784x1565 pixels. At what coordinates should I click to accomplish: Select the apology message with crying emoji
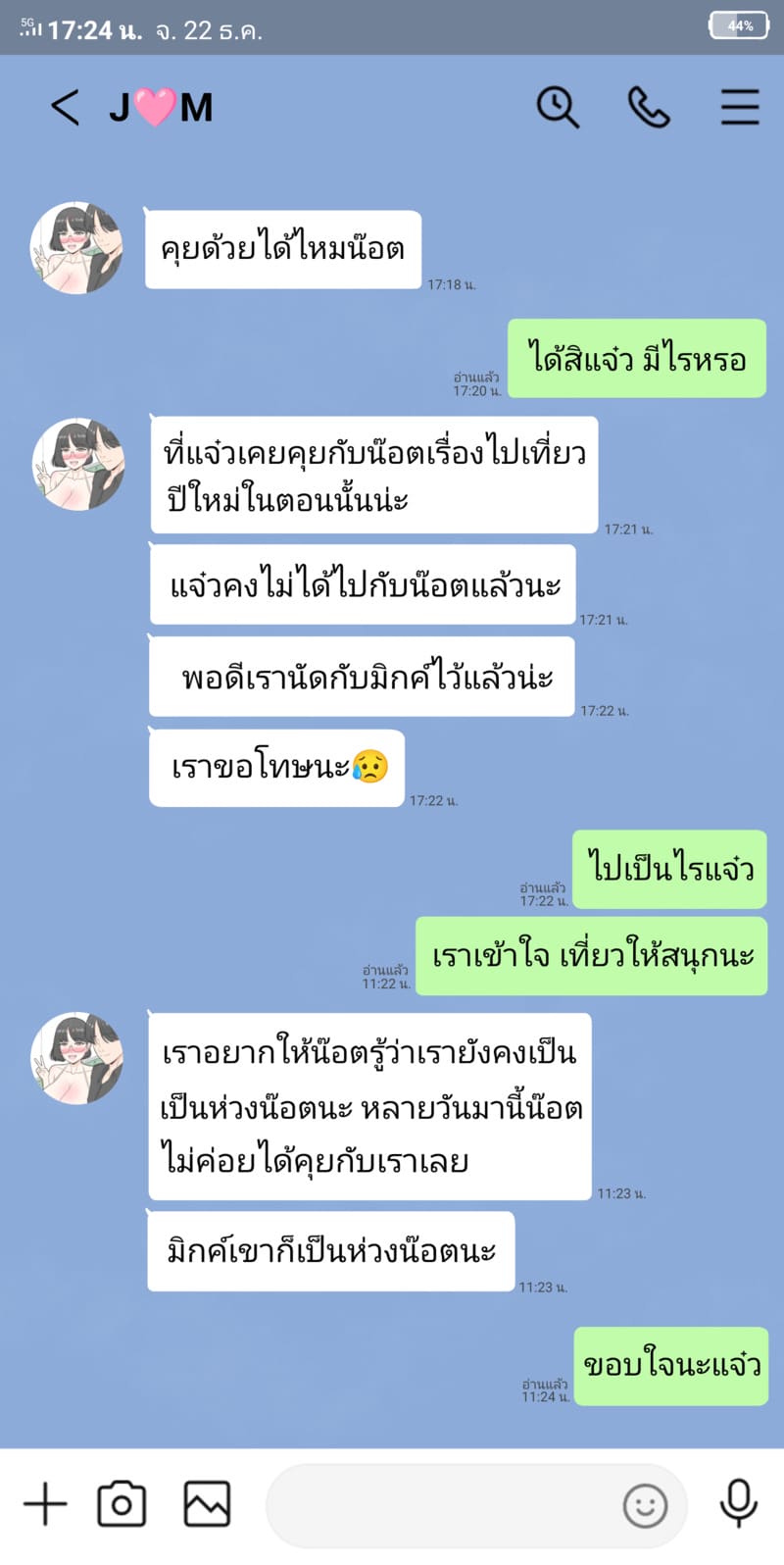pos(275,768)
